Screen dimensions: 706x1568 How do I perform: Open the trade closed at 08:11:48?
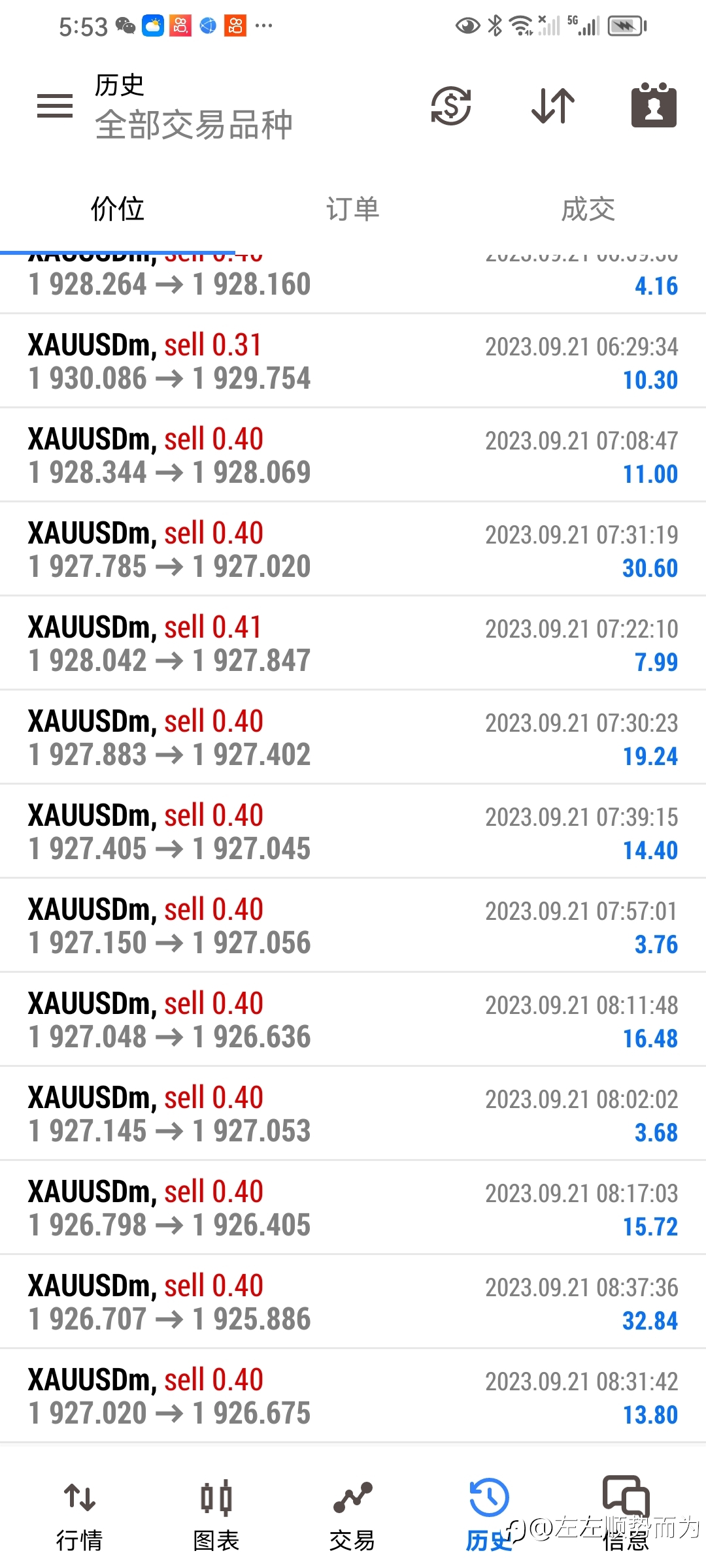(353, 1020)
